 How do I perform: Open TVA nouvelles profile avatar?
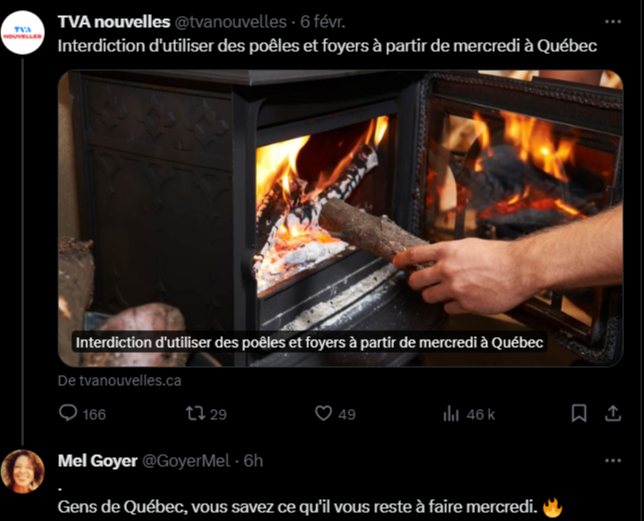coord(22,33)
